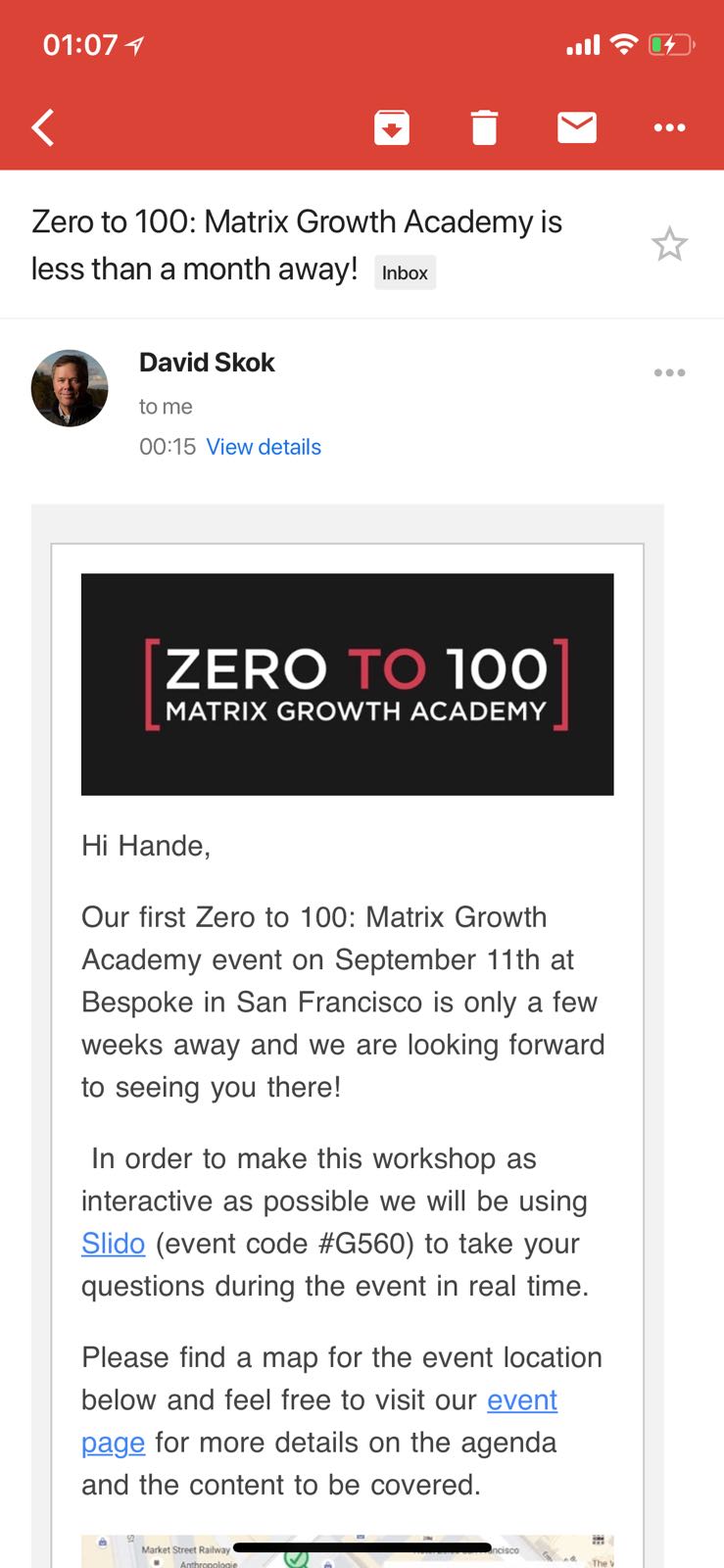Open message options next to David Skok
Image resolution: width=724 pixels, height=1568 pixels.
669,372
